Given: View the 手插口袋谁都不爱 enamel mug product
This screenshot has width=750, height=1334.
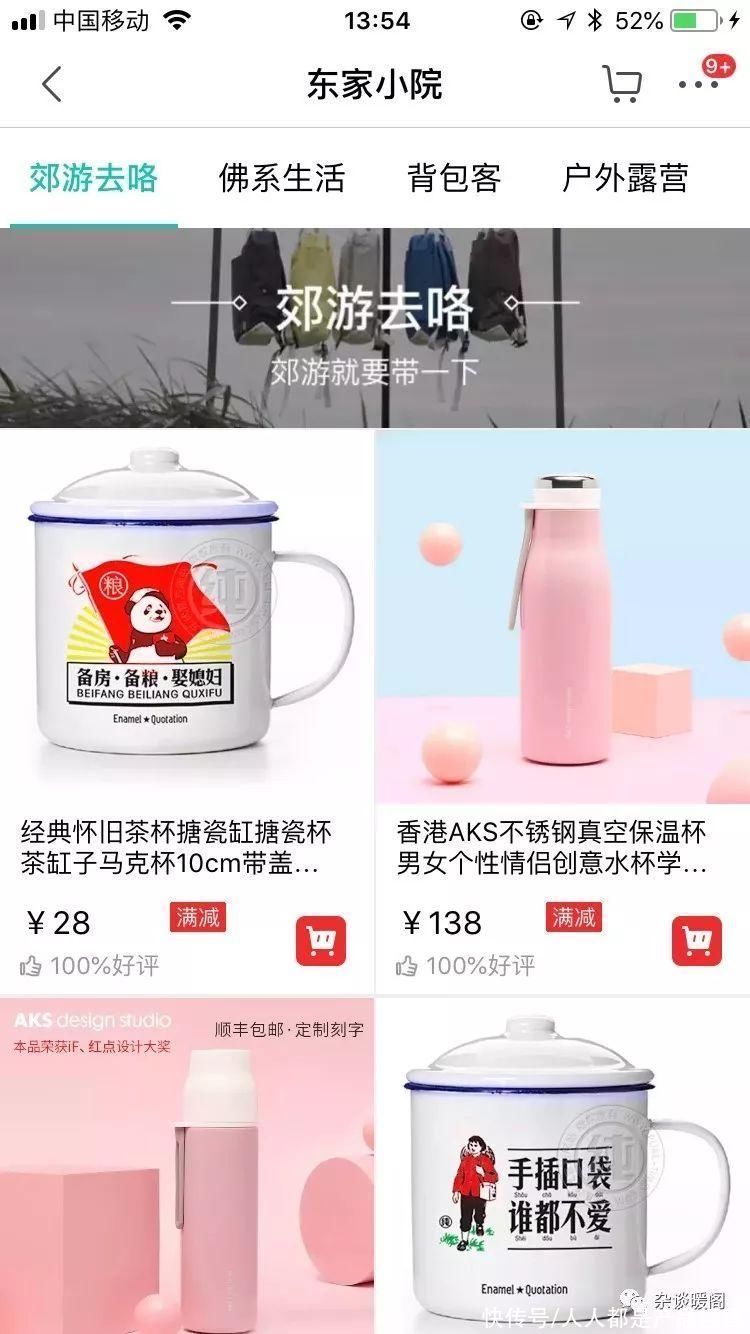Looking at the screenshot, I should 563,1166.
